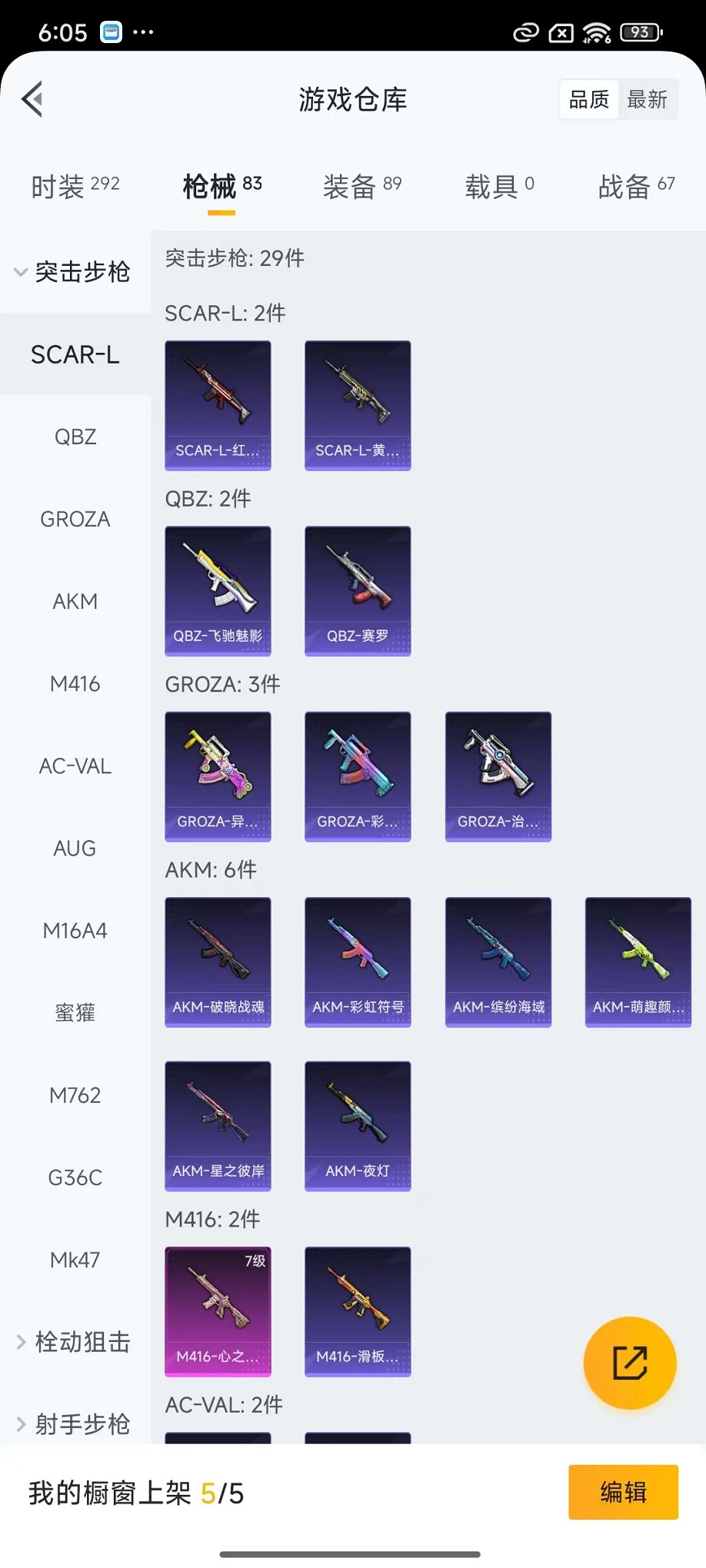Select QBZ in the side list
The width and height of the screenshot is (706, 1568).
click(75, 437)
